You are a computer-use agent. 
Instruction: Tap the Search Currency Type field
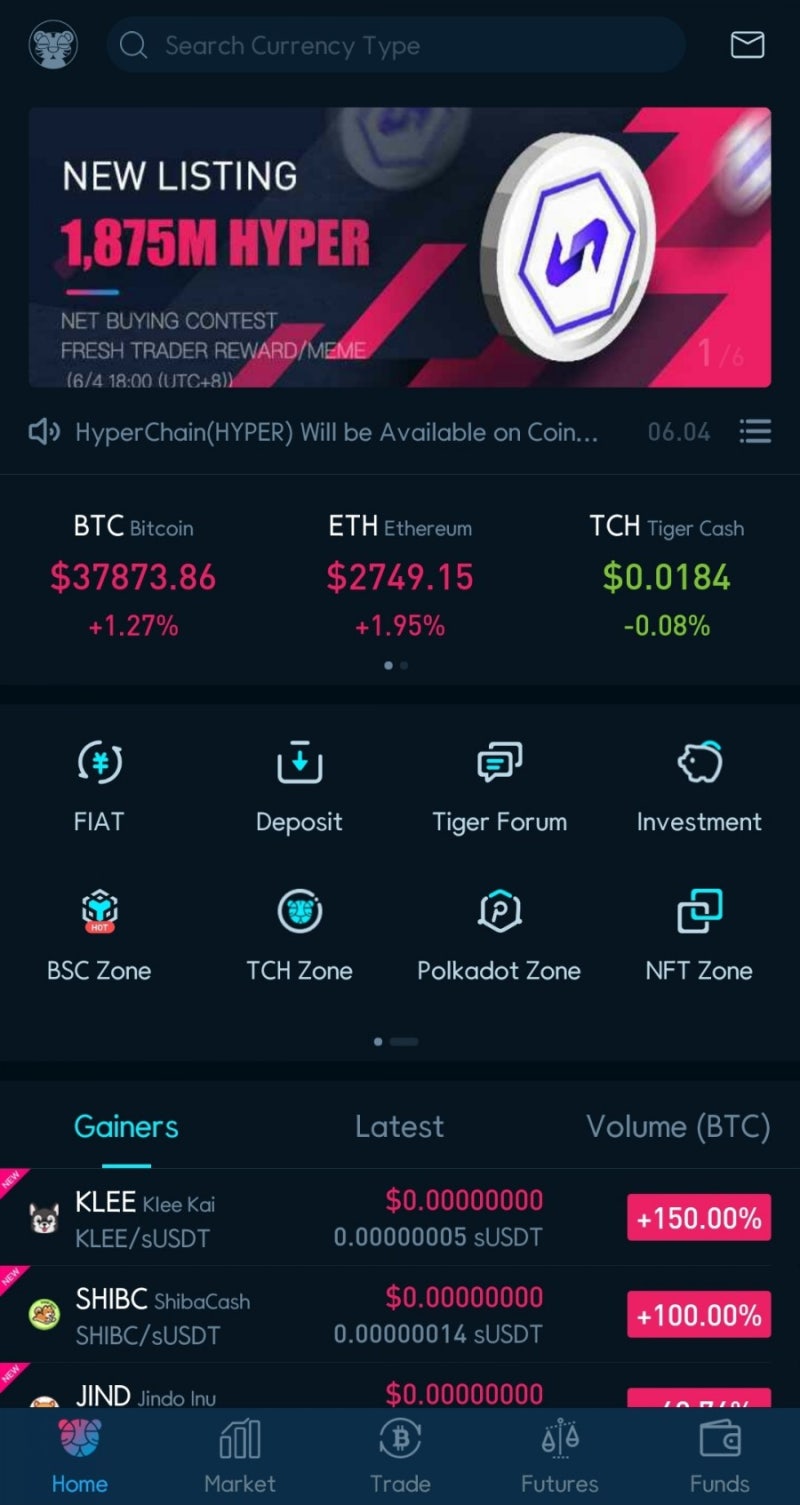tap(396, 45)
